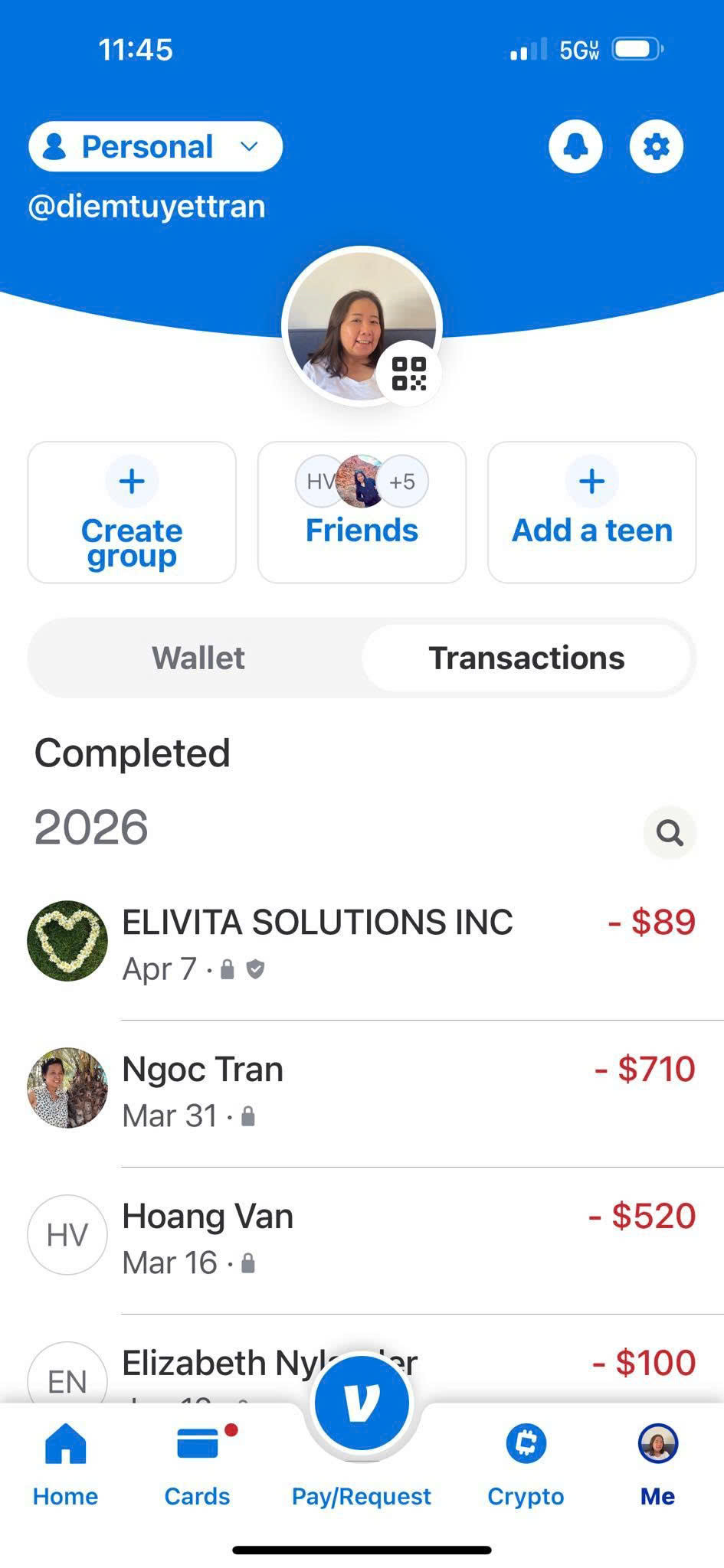Viewport: 724px width, 1568px height.
Task: Open the ELIVITA SOLUTIONS INC transaction
Action: [x=360, y=942]
